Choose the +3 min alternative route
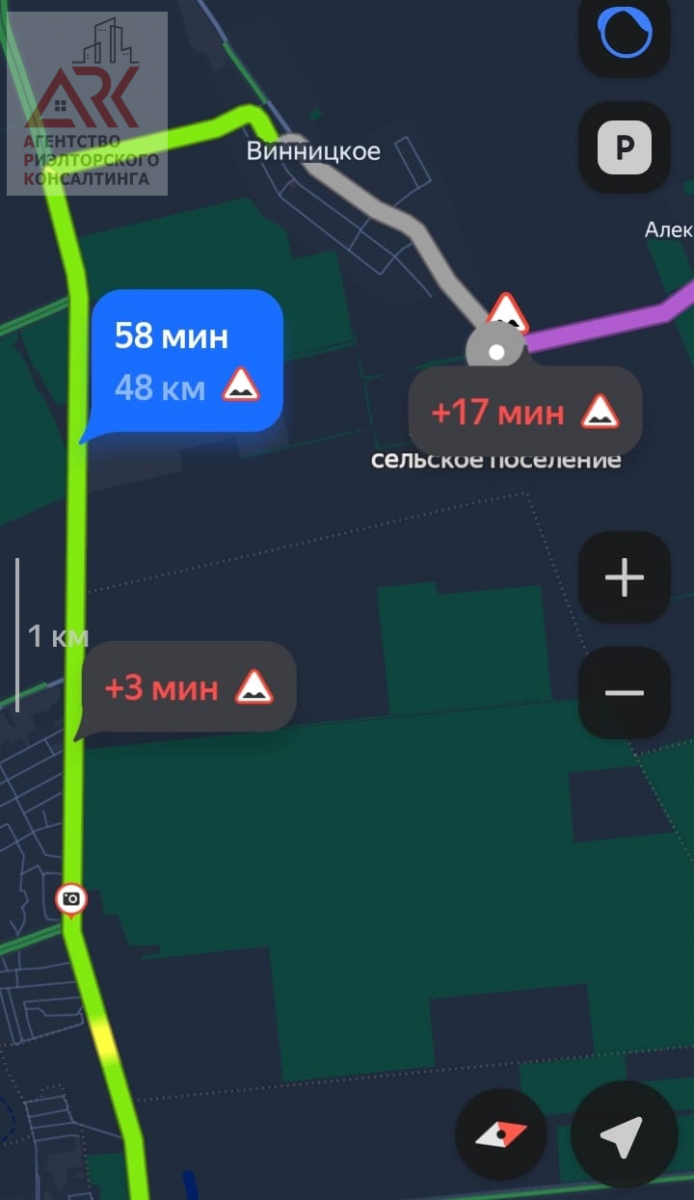The height and width of the screenshot is (1200, 694). 188,688
